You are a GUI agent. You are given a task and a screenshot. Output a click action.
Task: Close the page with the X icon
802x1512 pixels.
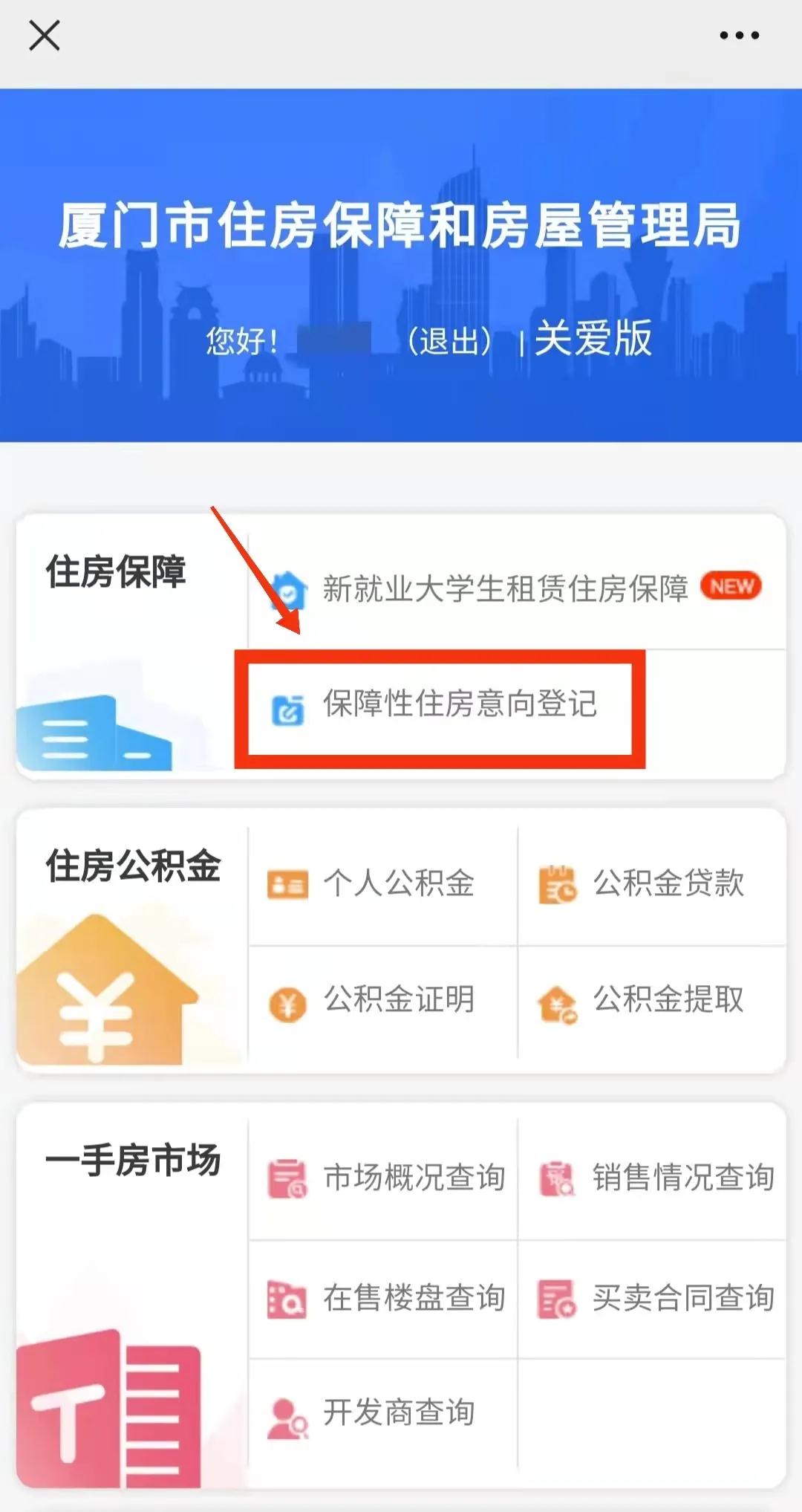click(x=44, y=36)
